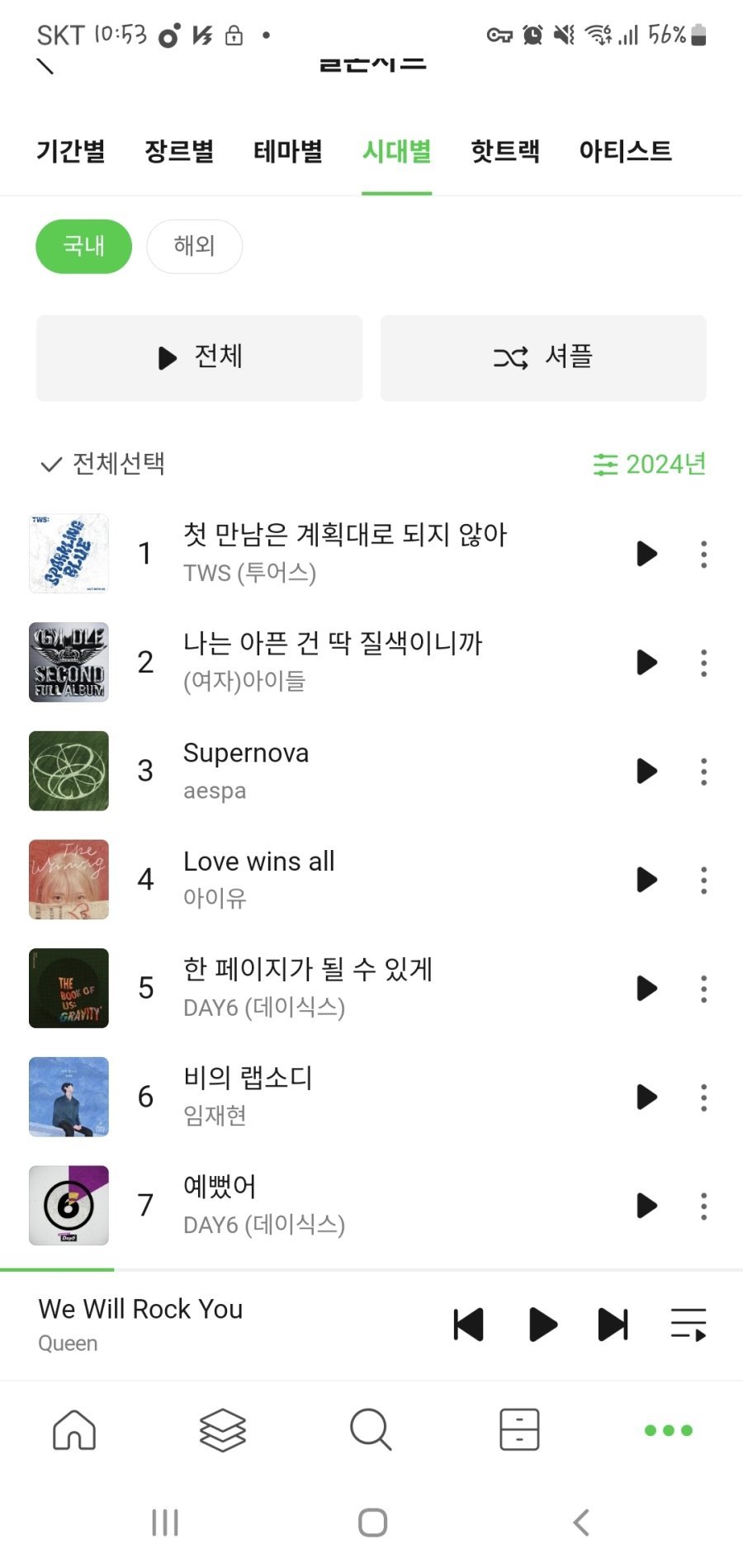Play the song Supernova by aespa
This screenshot has height=1568, width=743.
[646, 772]
